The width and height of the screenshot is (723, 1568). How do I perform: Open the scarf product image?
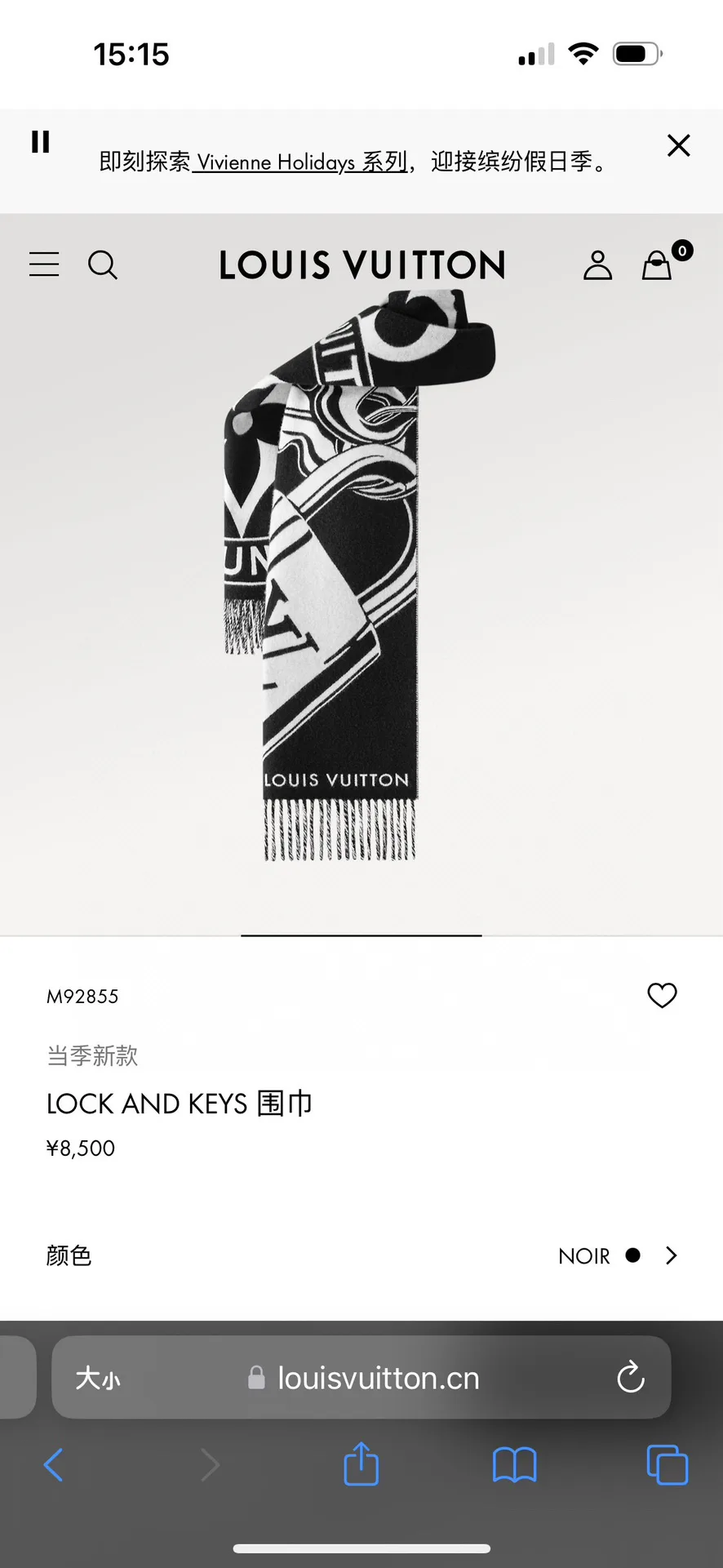click(360, 575)
